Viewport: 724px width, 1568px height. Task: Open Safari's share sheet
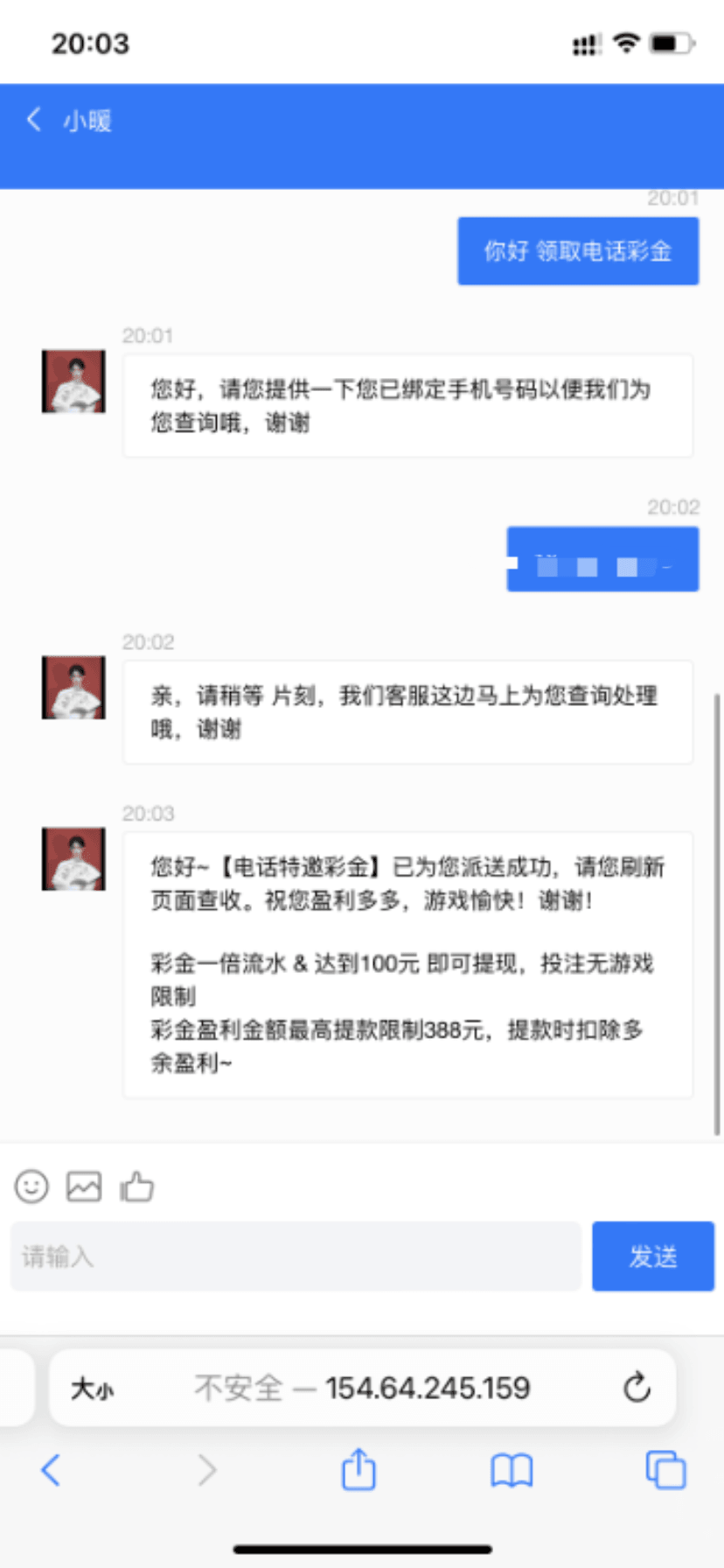[359, 1470]
